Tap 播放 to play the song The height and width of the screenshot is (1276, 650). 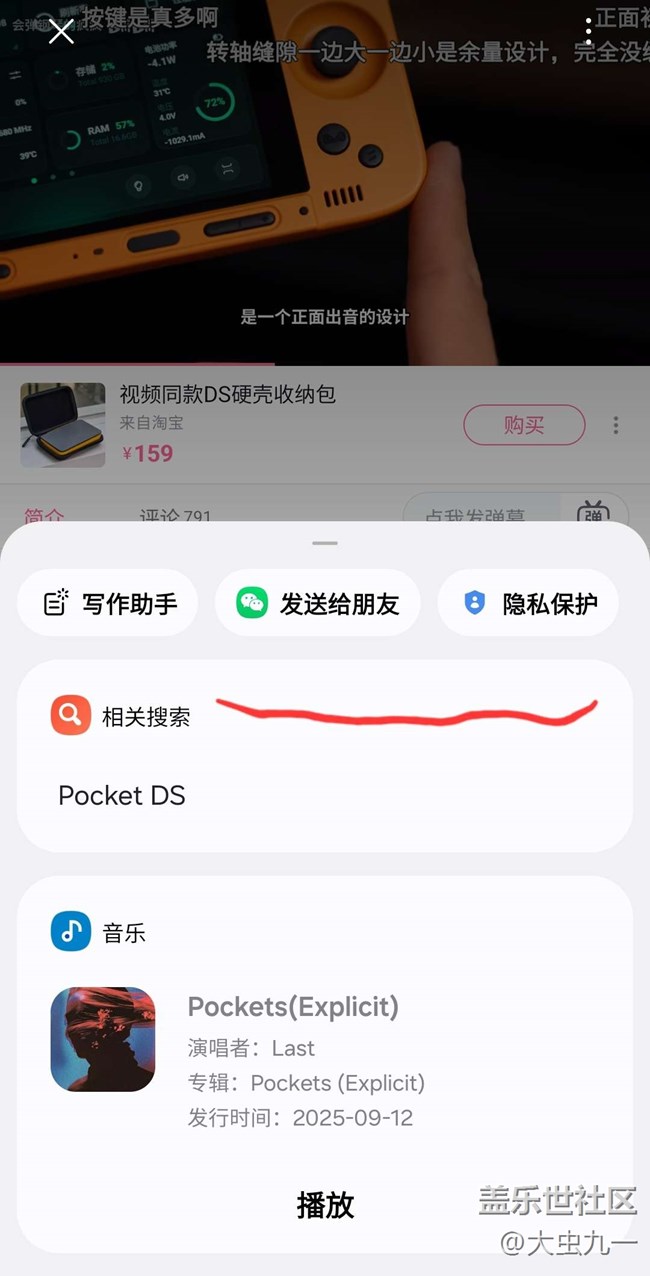click(325, 1205)
